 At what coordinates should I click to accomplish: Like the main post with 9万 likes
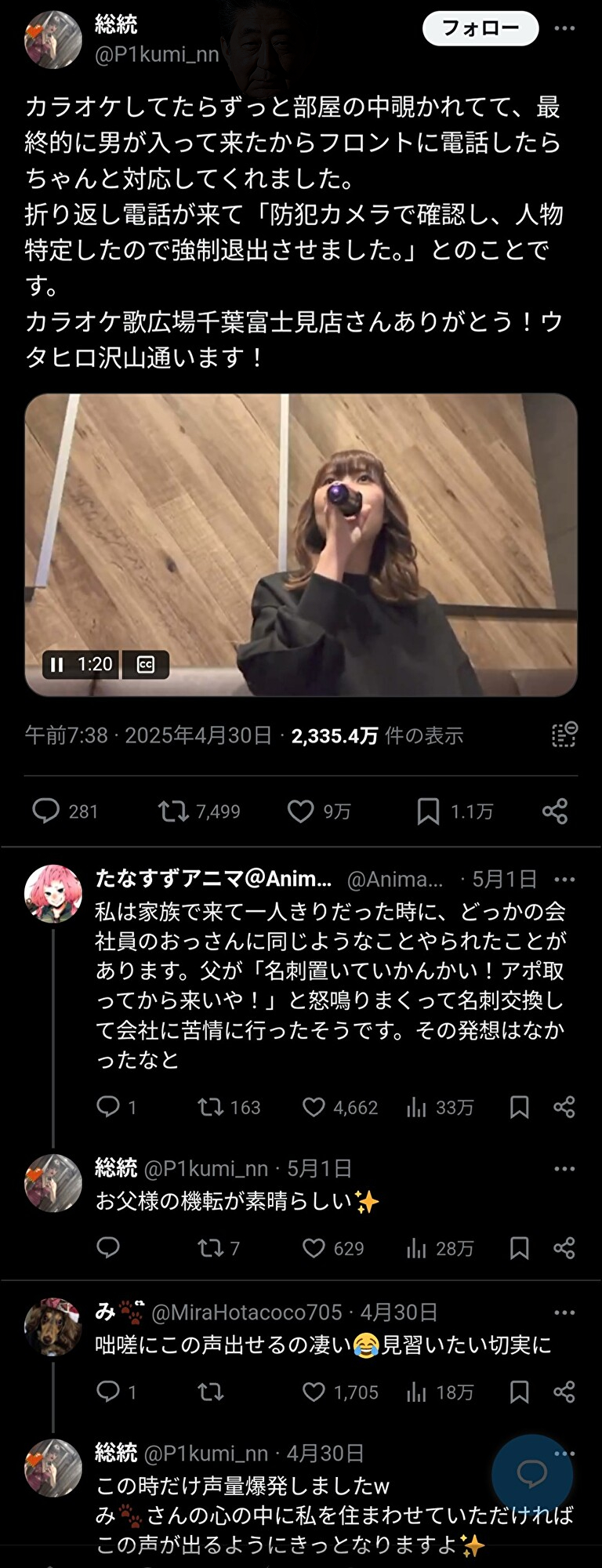300,811
